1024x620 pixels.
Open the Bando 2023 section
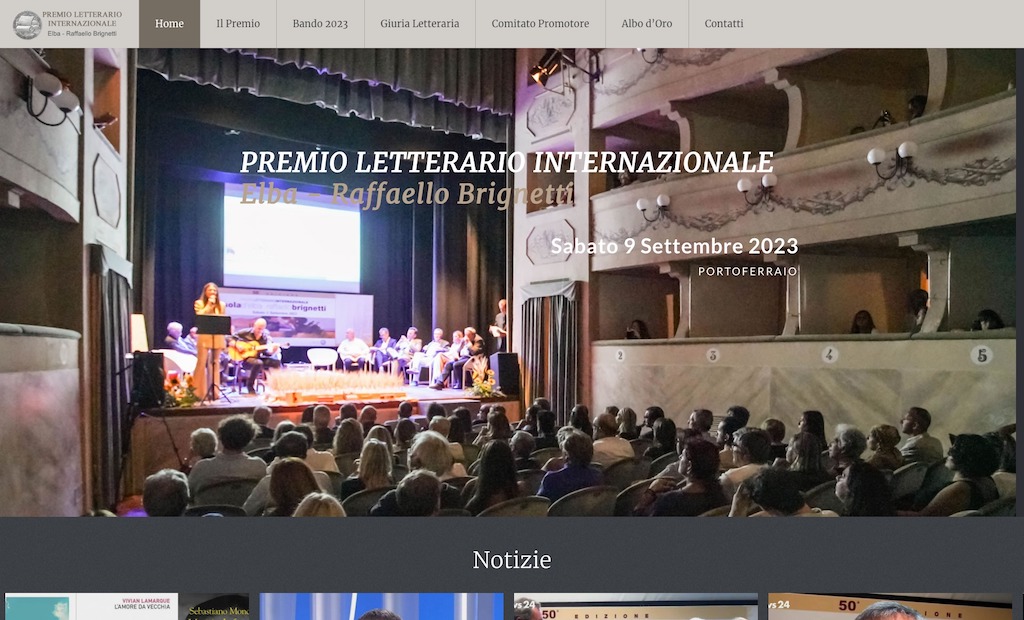click(x=320, y=24)
